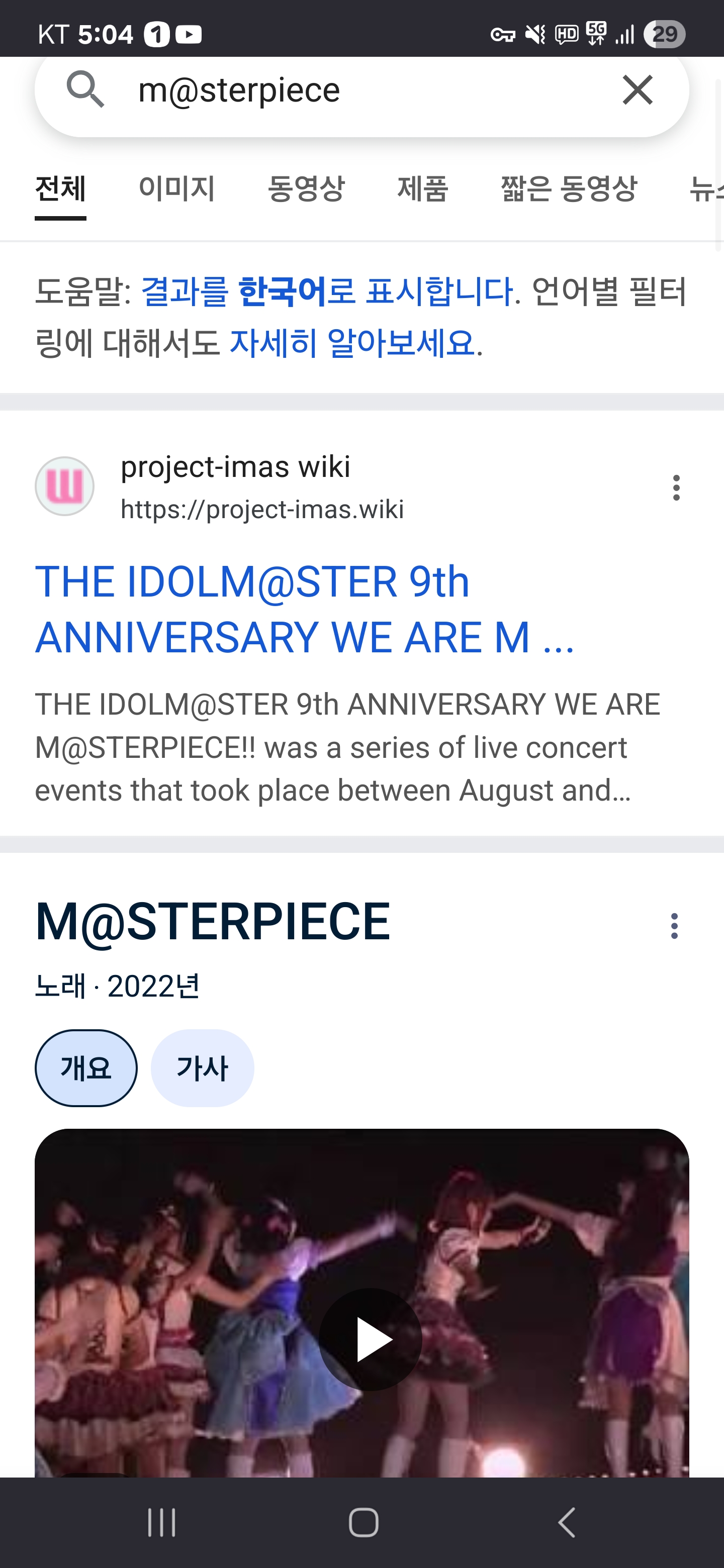The width and height of the screenshot is (724, 1568).
Task: Play the M@STERPIECE concert video
Action: coord(370,1339)
